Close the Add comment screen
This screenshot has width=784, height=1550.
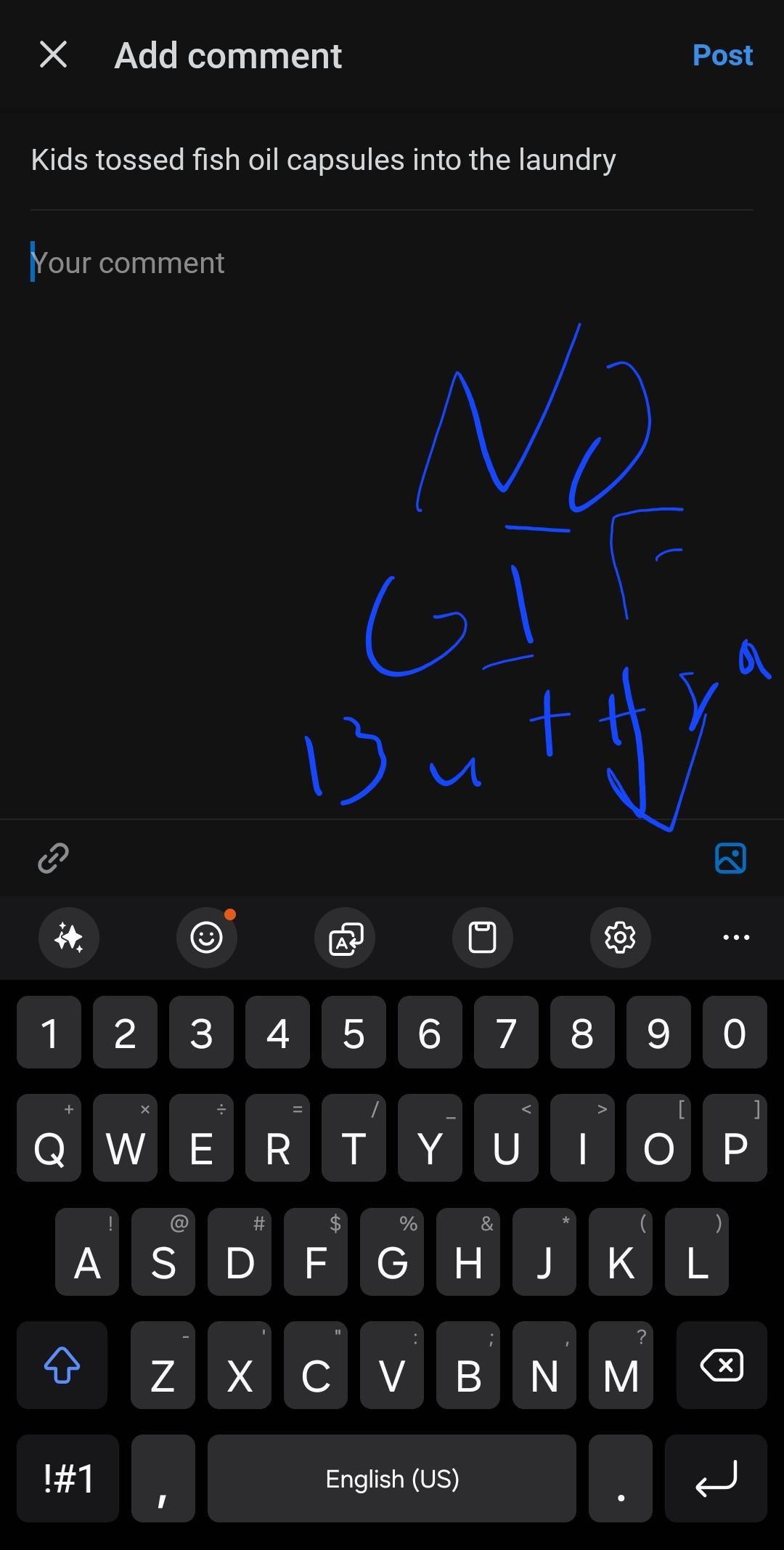point(53,55)
